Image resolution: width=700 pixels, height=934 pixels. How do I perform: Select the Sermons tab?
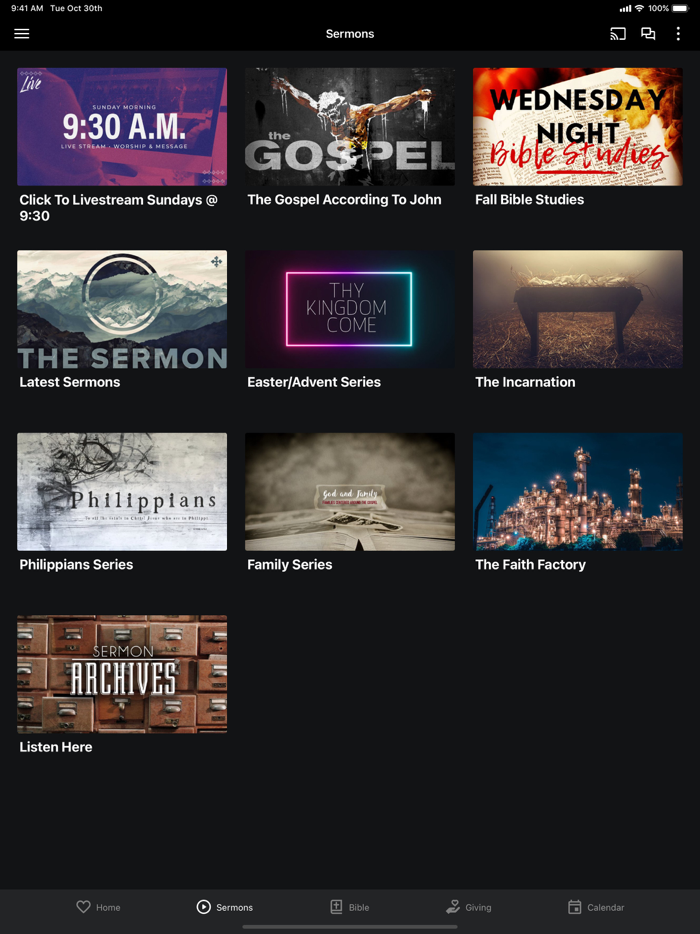(225, 907)
